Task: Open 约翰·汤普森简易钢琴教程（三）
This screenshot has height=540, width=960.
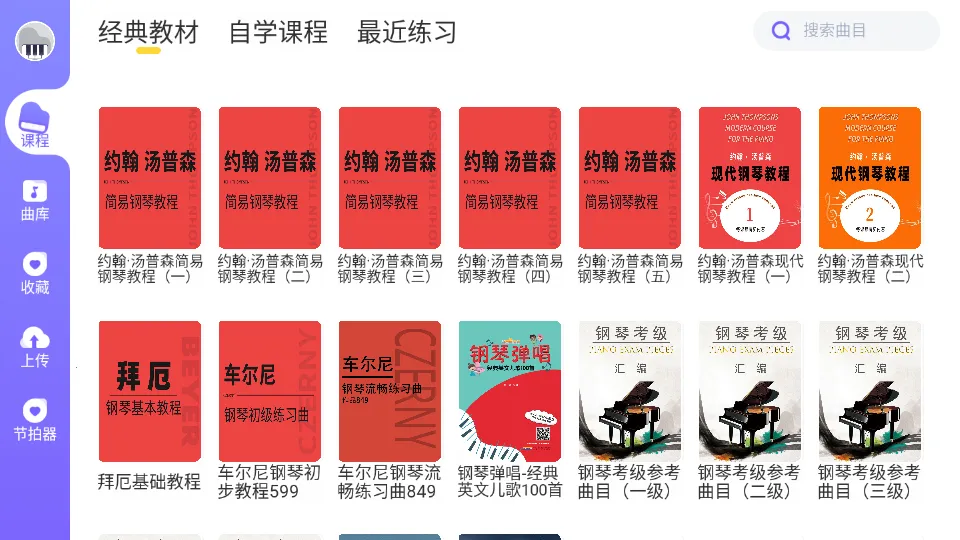Action: click(x=390, y=178)
